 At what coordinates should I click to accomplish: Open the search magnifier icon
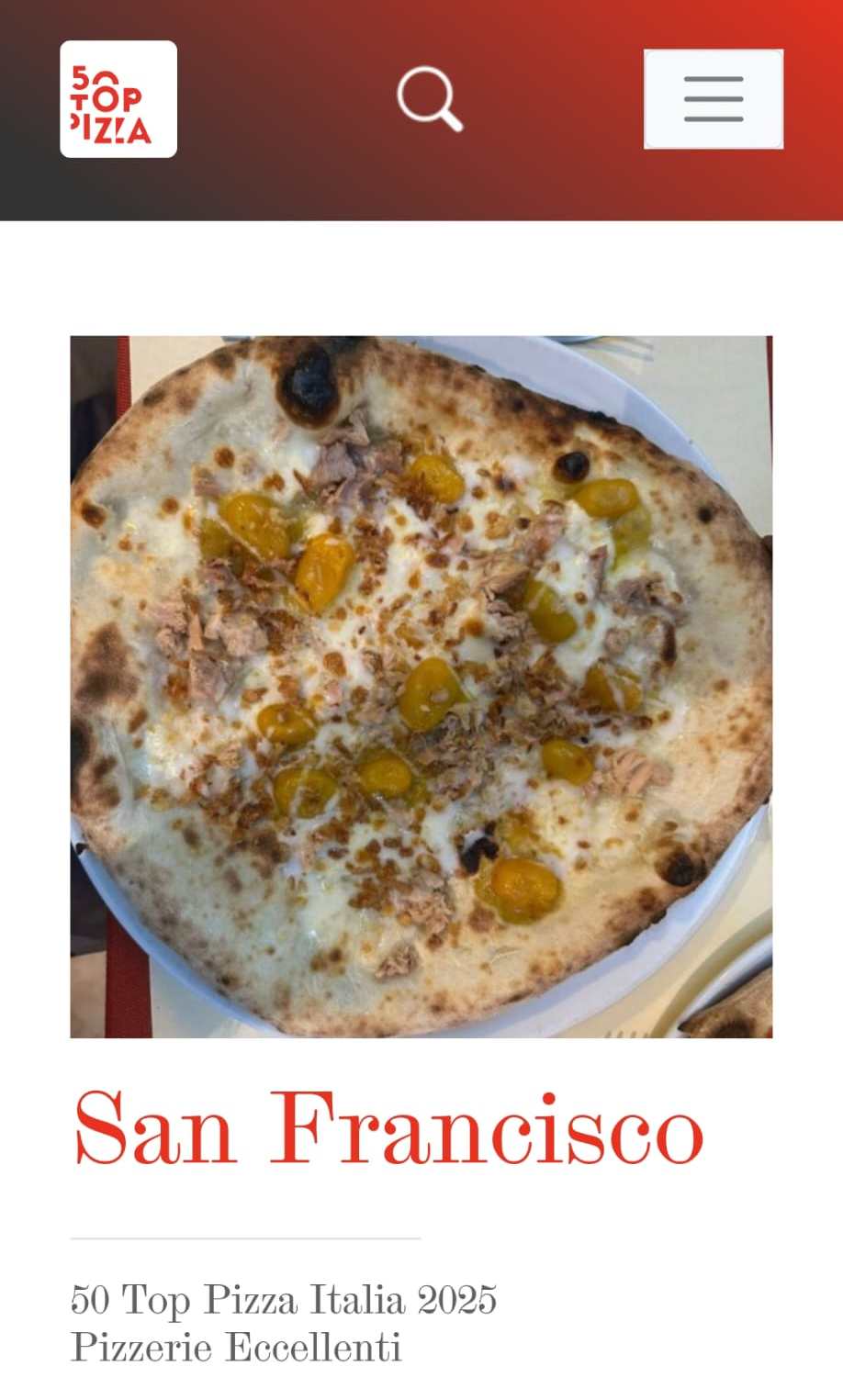coord(429,98)
